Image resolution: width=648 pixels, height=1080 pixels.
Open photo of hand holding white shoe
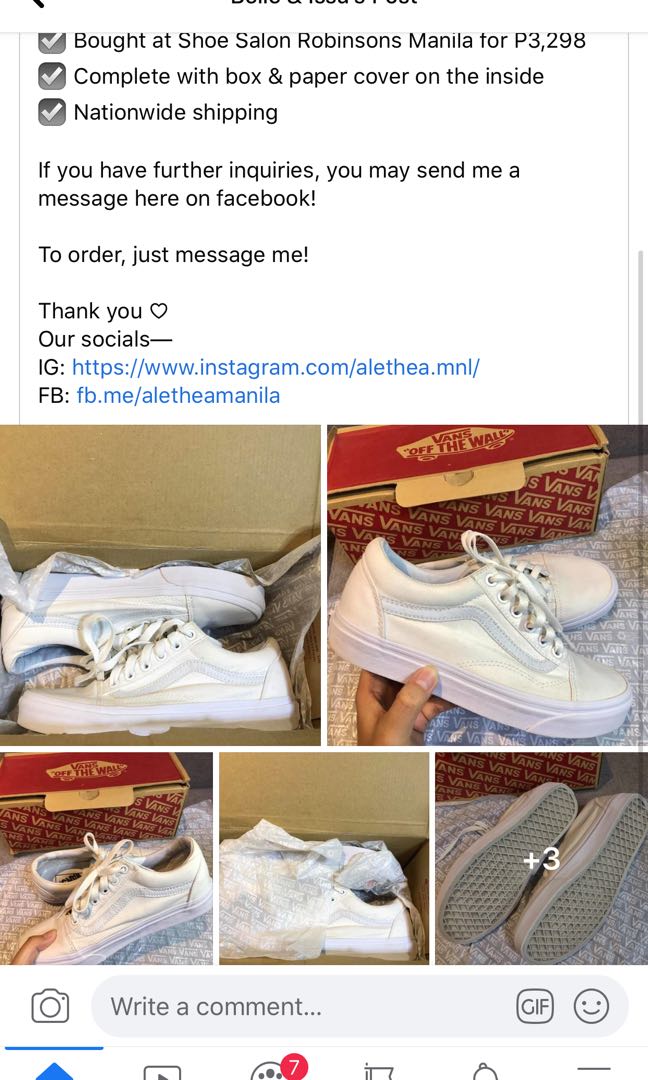tap(487, 585)
